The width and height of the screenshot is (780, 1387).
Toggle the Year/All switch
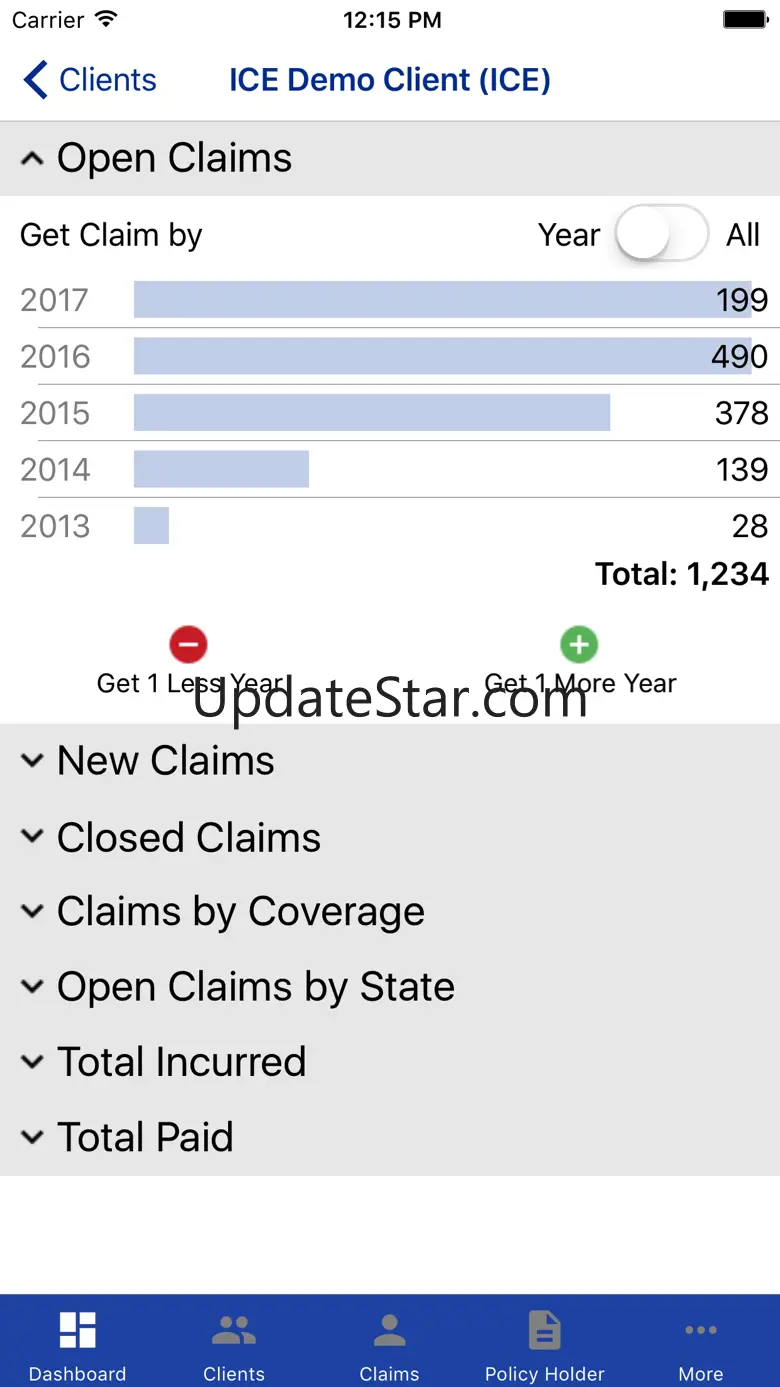(x=661, y=234)
